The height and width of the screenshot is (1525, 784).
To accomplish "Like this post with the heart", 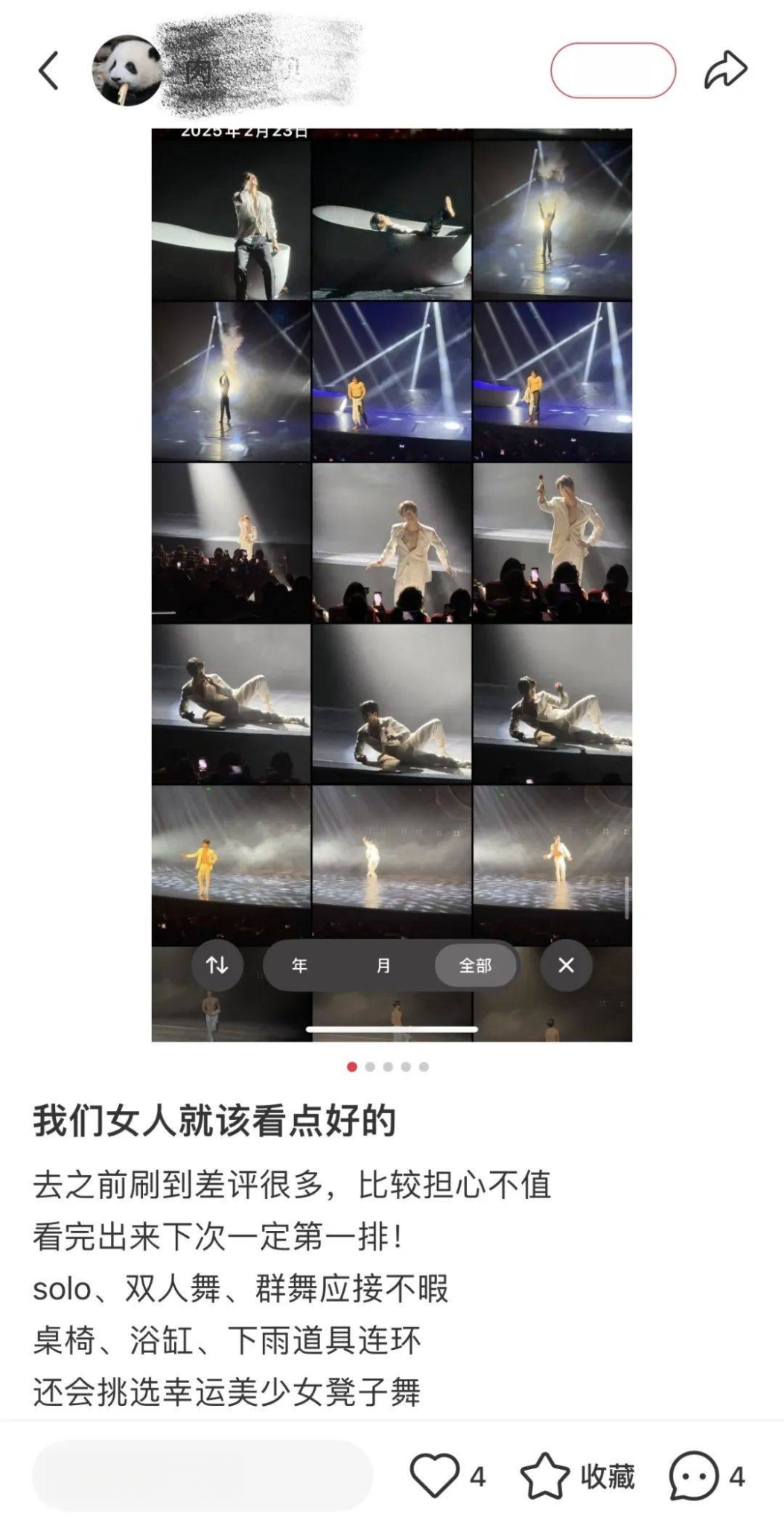I will (x=435, y=1475).
